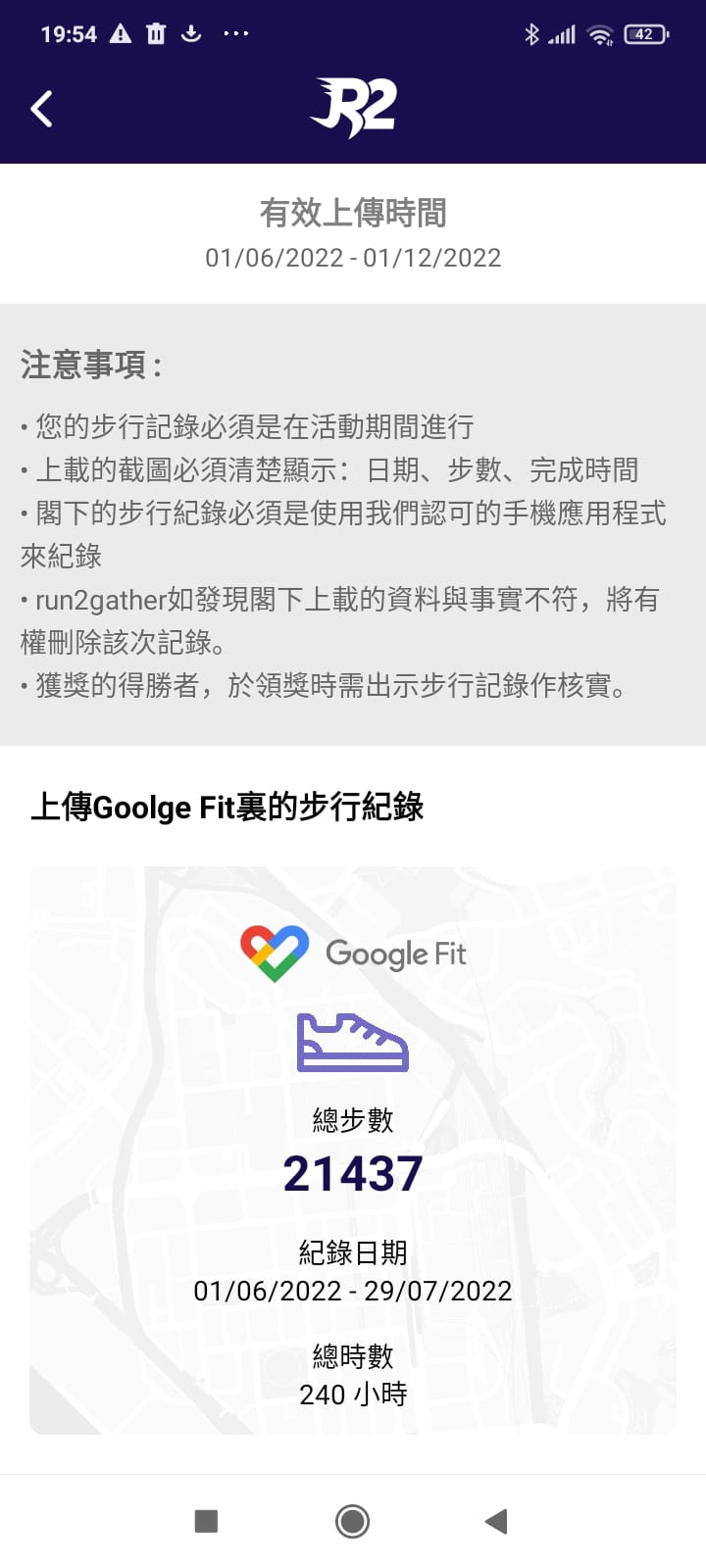This screenshot has width=706, height=1568.
Task: Go back using the app bar arrow
Action: (x=42, y=109)
